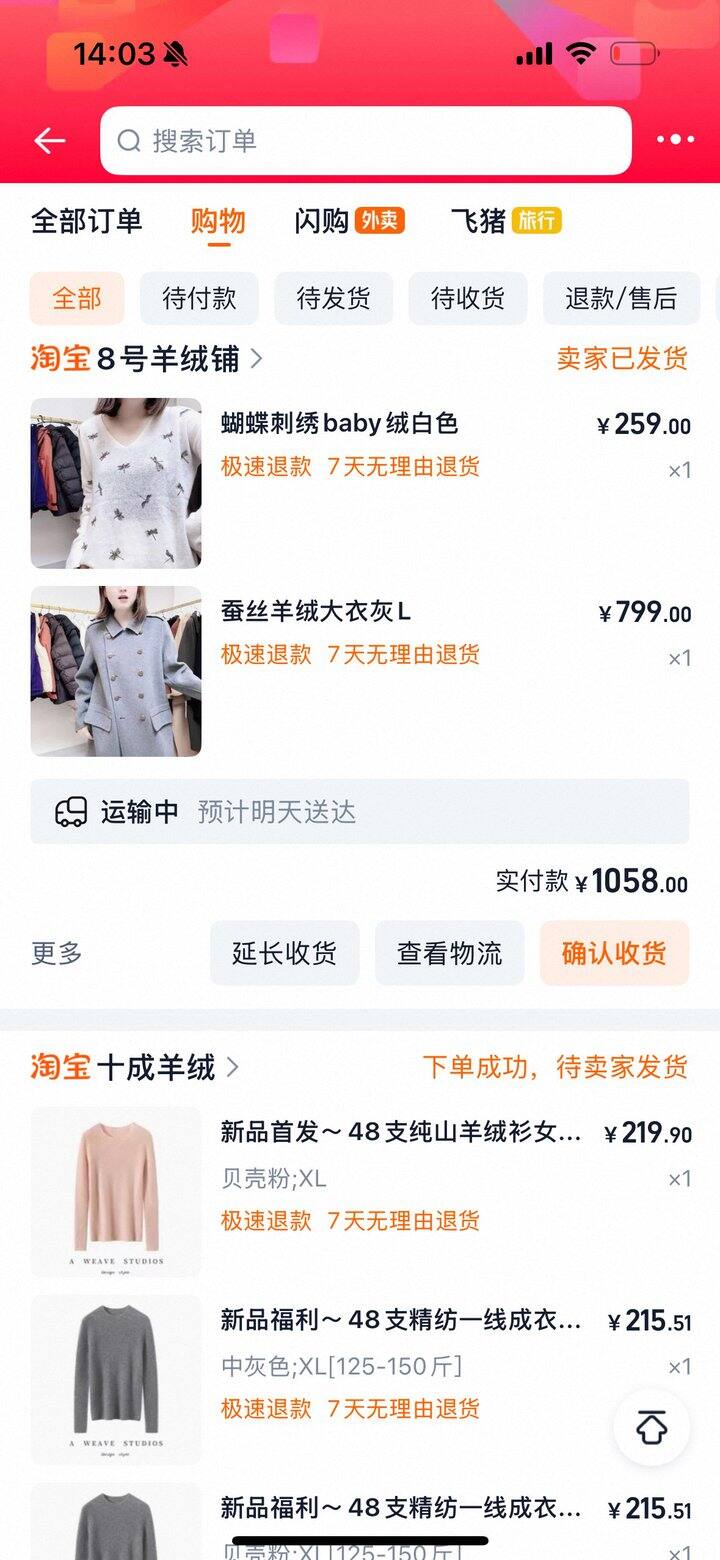Select the 待发货 filter chip
Viewport: 720px width, 1560px height.
[x=333, y=298]
